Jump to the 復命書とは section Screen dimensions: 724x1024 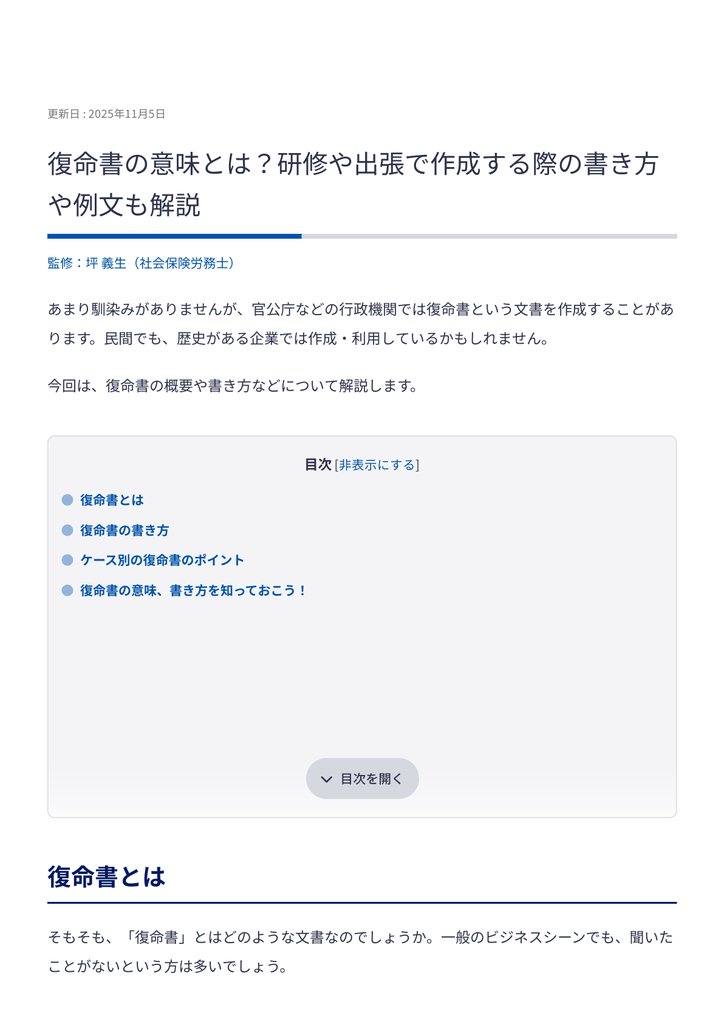click(112, 500)
